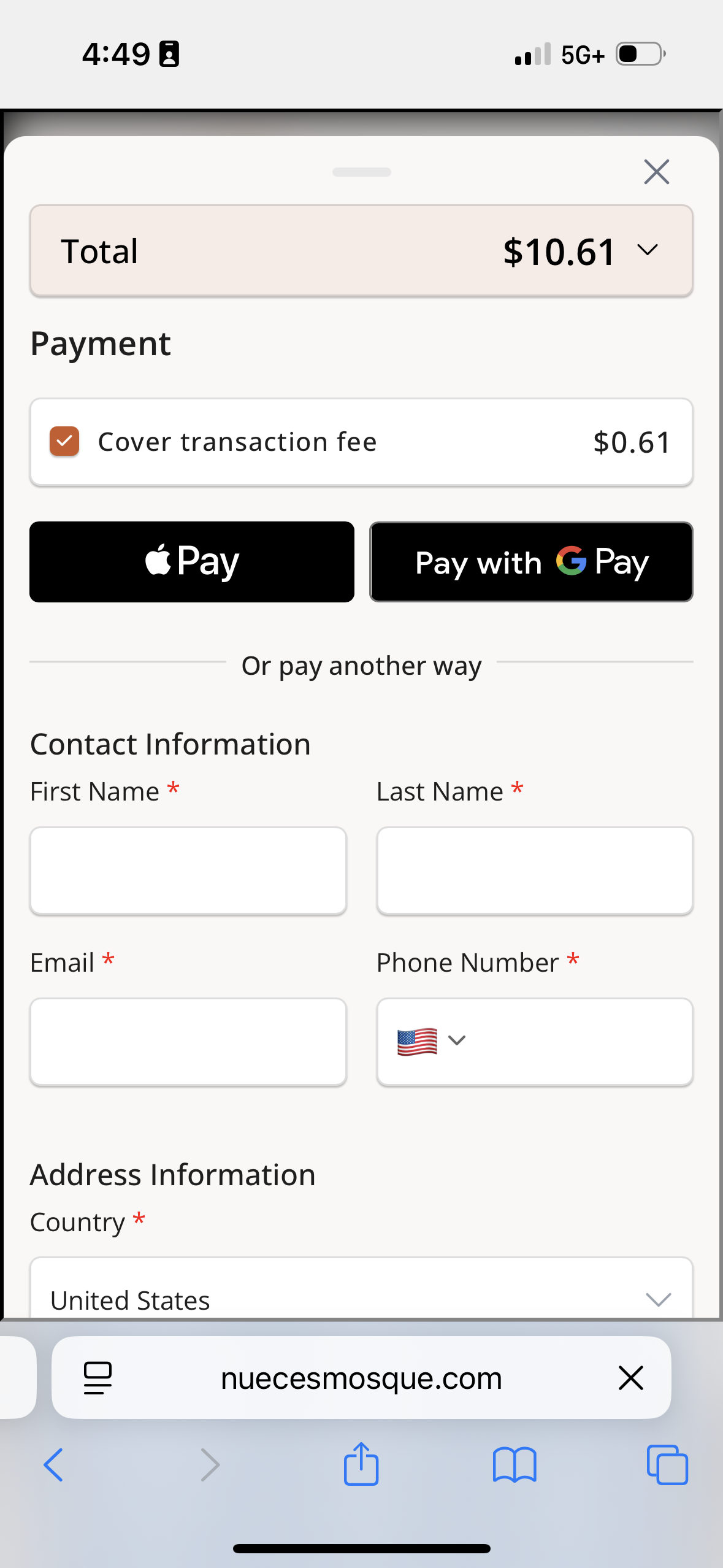Image resolution: width=723 pixels, height=1568 pixels.
Task: Focus the Last Name field
Action: [535, 870]
